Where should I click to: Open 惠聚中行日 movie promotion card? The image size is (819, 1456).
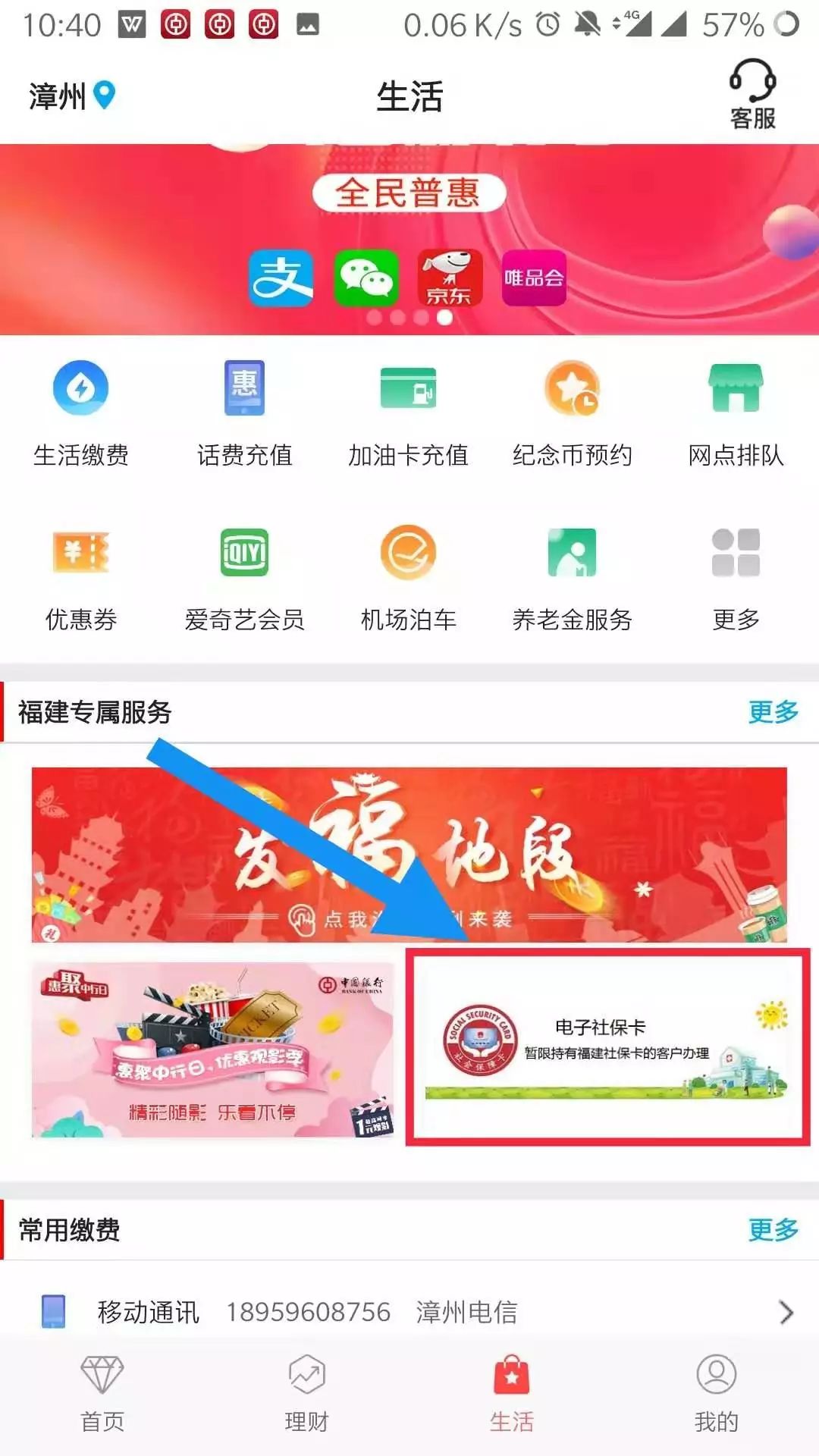(213, 1050)
